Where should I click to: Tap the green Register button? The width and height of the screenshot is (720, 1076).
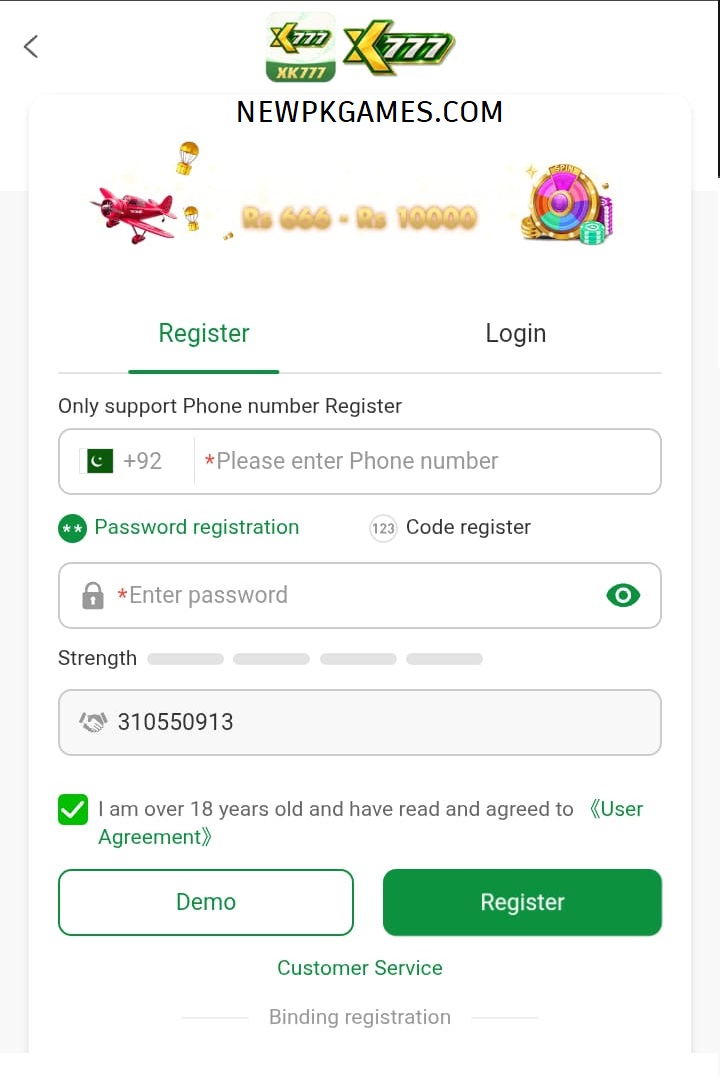(x=522, y=902)
